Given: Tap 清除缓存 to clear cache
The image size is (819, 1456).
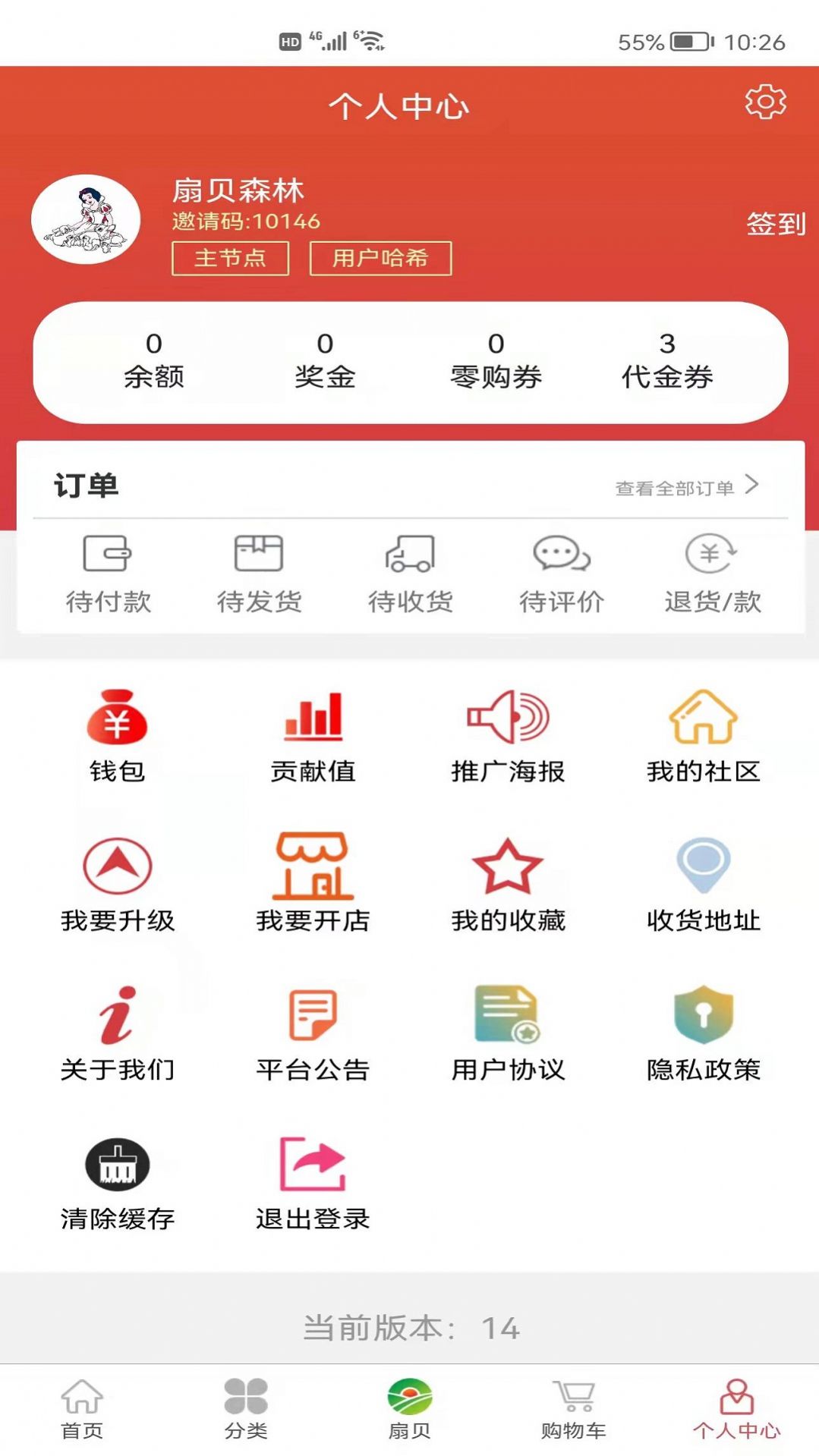Looking at the screenshot, I should [117, 1184].
